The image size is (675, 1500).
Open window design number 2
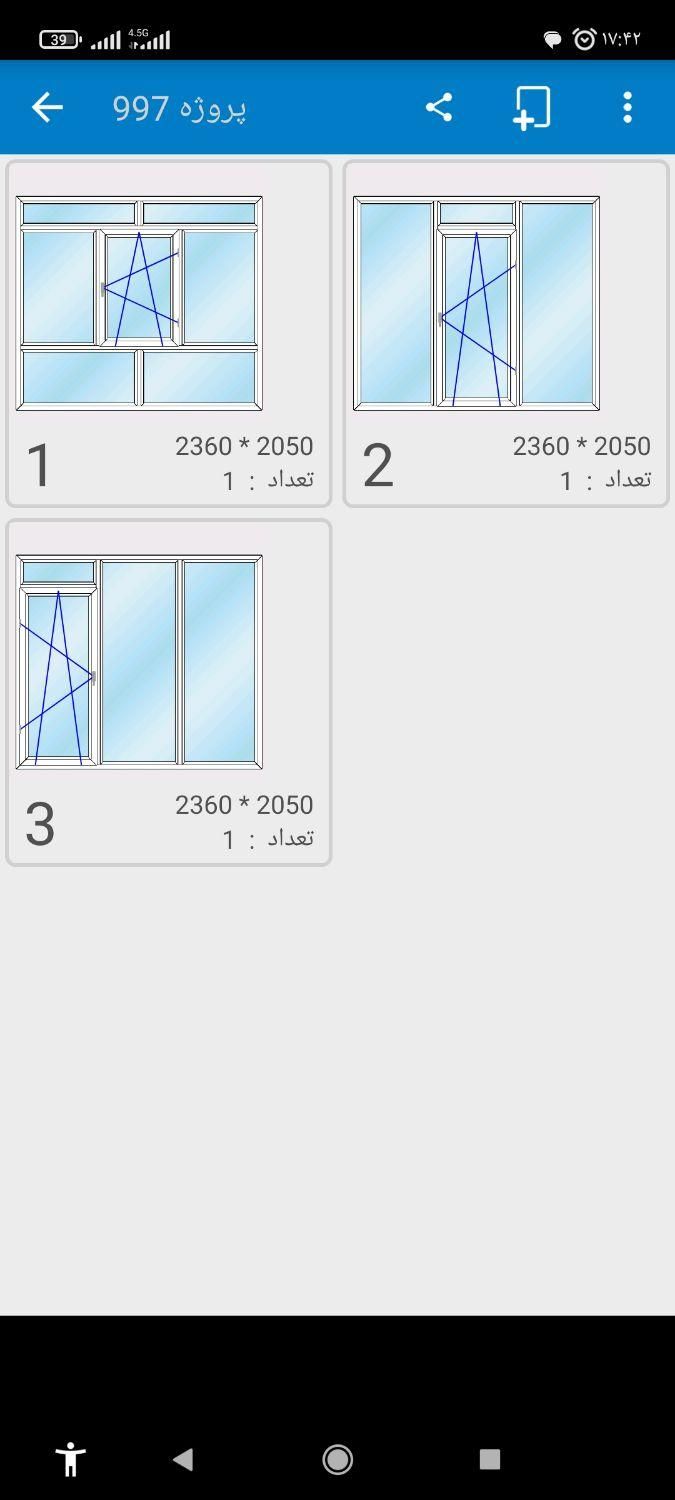click(506, 334)
